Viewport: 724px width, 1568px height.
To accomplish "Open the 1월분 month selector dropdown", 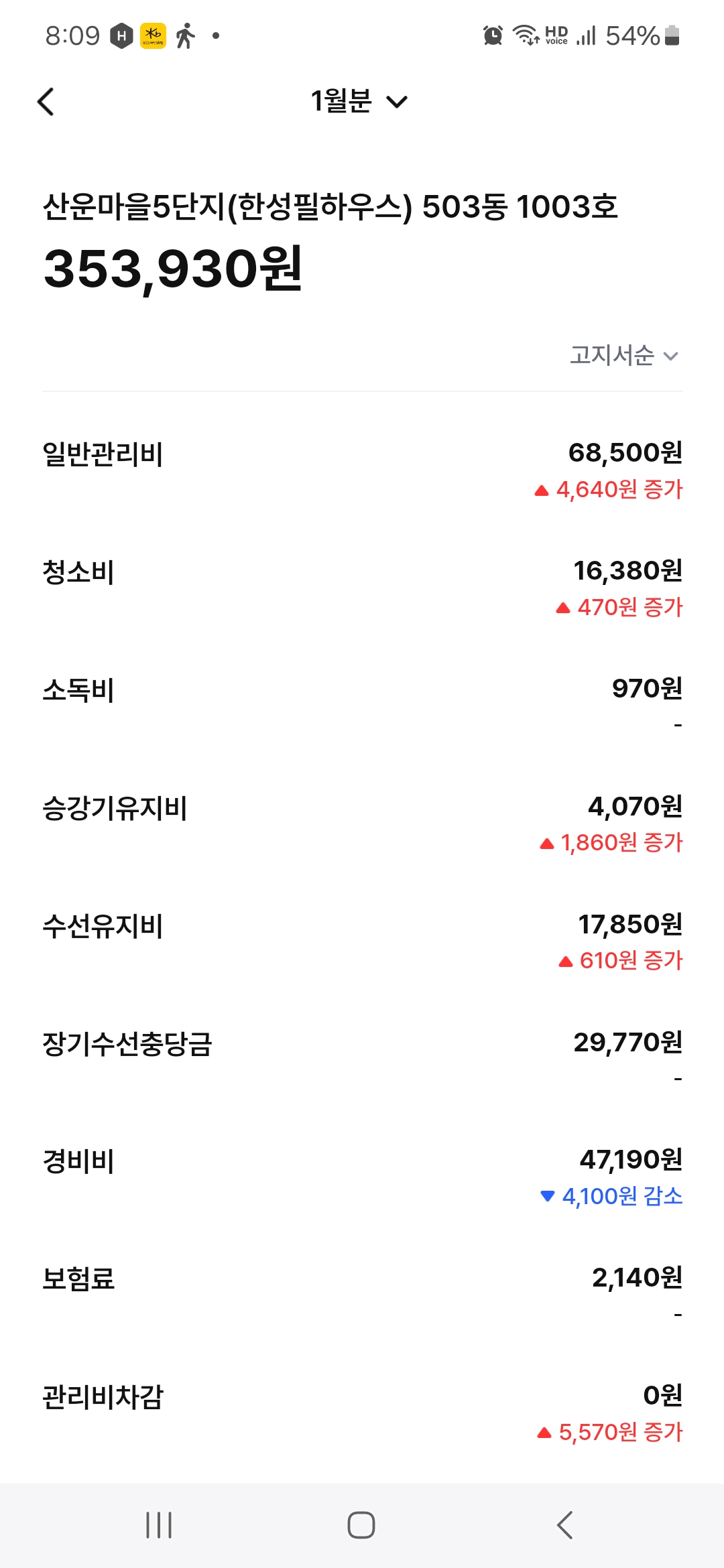I will pyautogui.click(x=359, y=102).
